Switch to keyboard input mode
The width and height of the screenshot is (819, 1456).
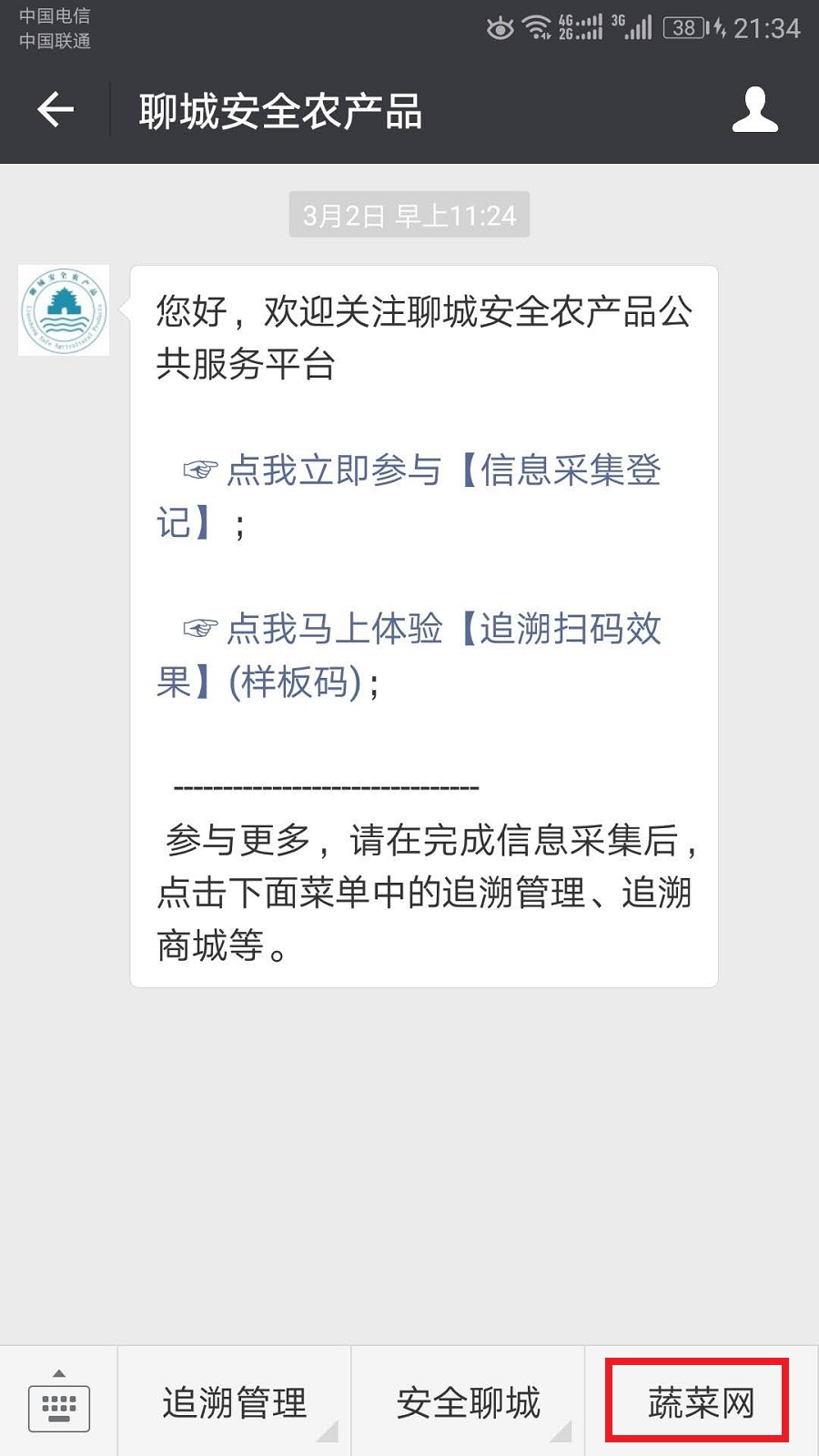pos(59,1401)
